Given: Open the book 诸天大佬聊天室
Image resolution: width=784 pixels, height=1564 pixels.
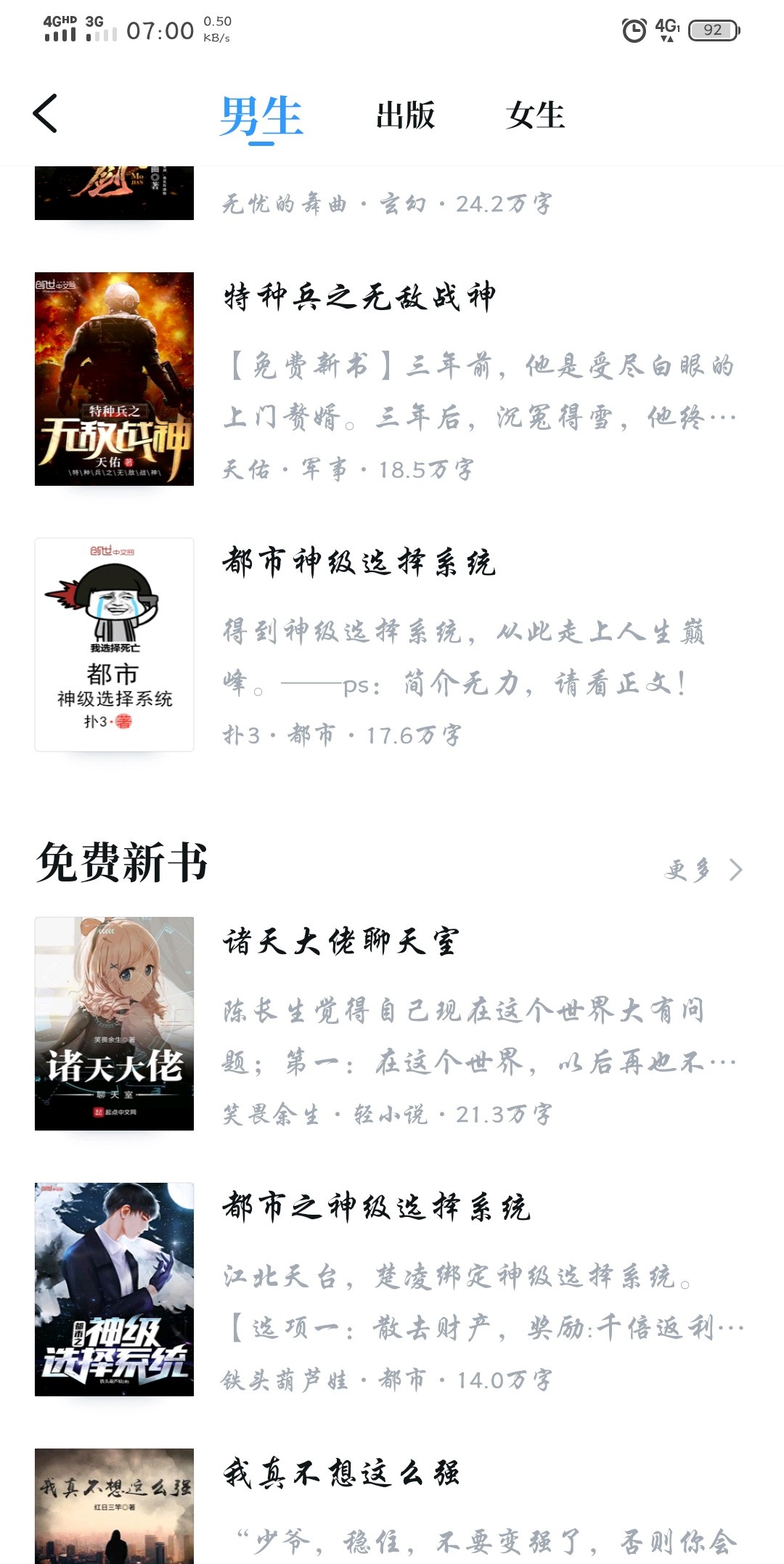Looking at the screenshot, I should [392, 1023].
